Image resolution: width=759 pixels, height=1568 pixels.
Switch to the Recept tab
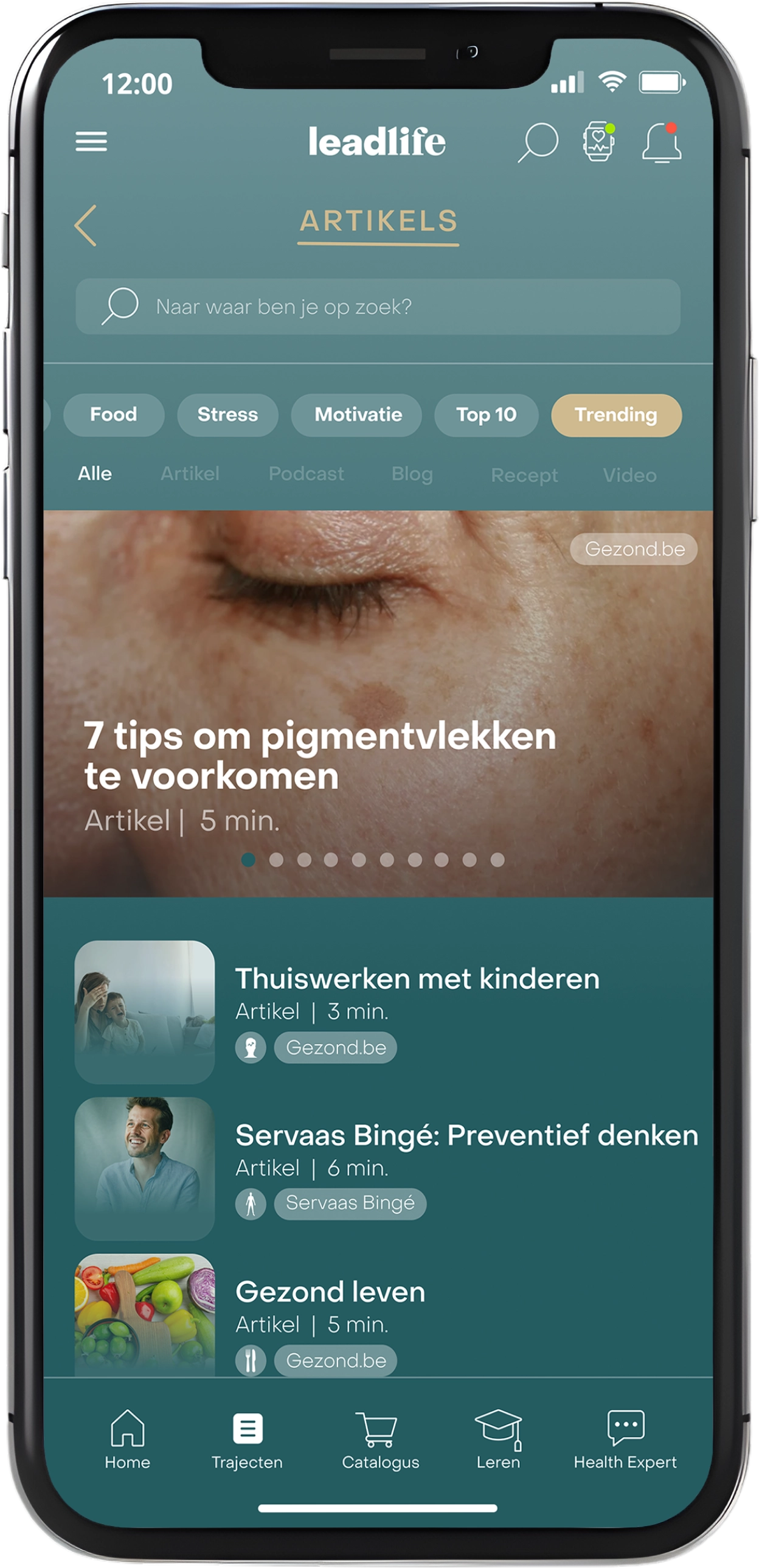524,475
